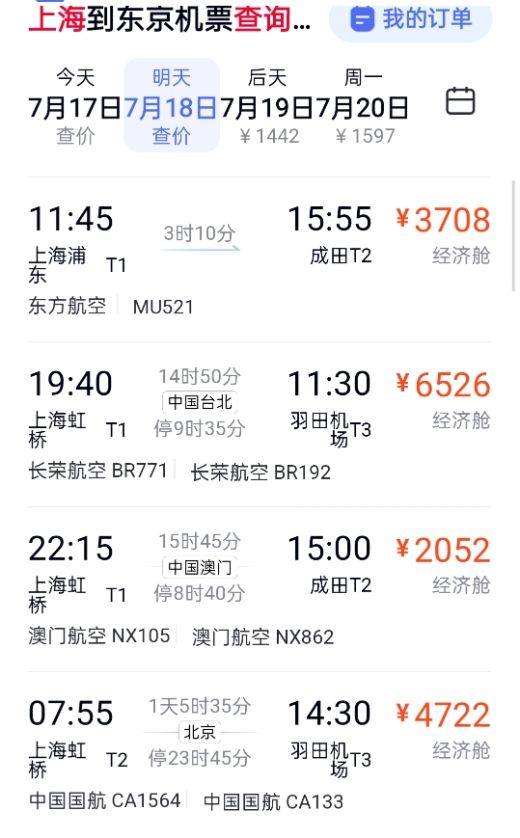Switch to 周一 7月20日 priced ¥1597

(x=363, y=106)
